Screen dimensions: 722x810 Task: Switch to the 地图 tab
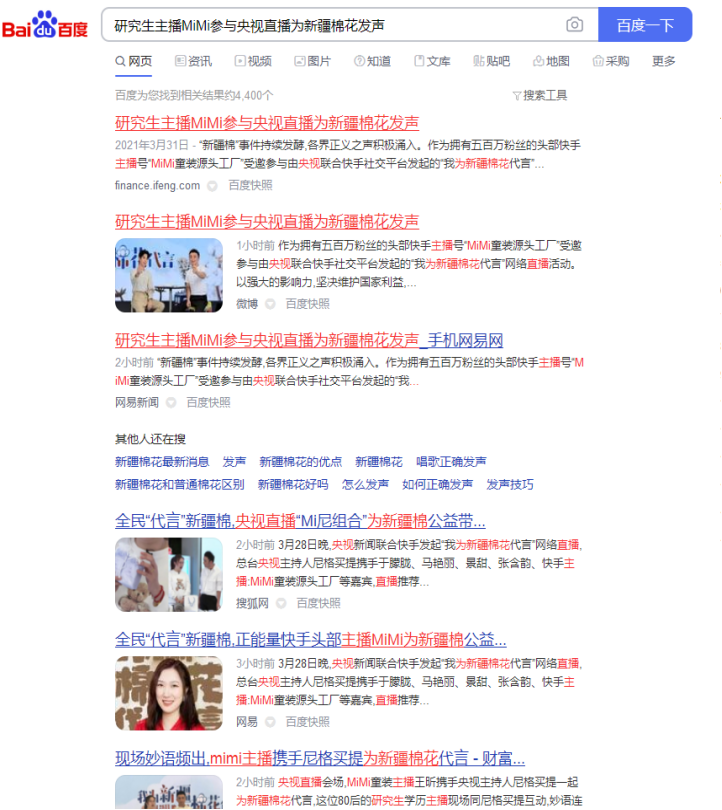(551, 61)
